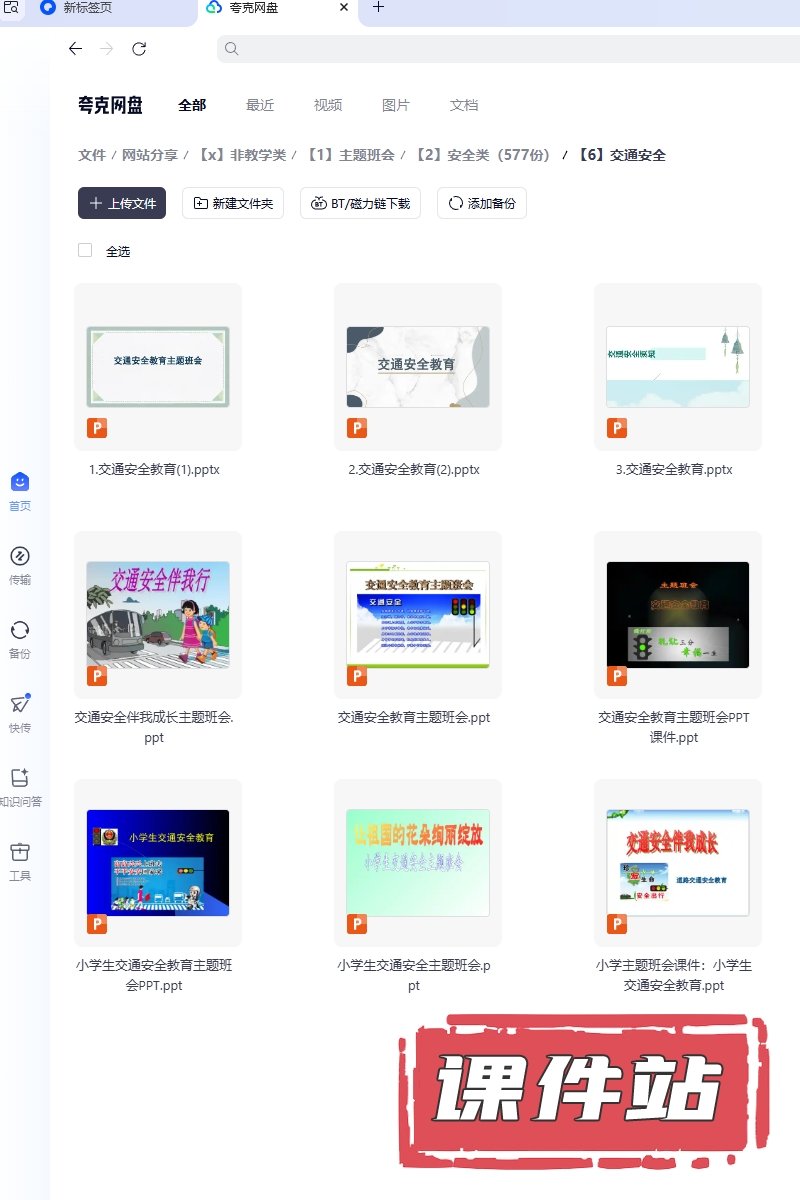
Task: Open file 1.交通安全教育(1).pptx
Action: pyautogui.click(x=158, y=367)
